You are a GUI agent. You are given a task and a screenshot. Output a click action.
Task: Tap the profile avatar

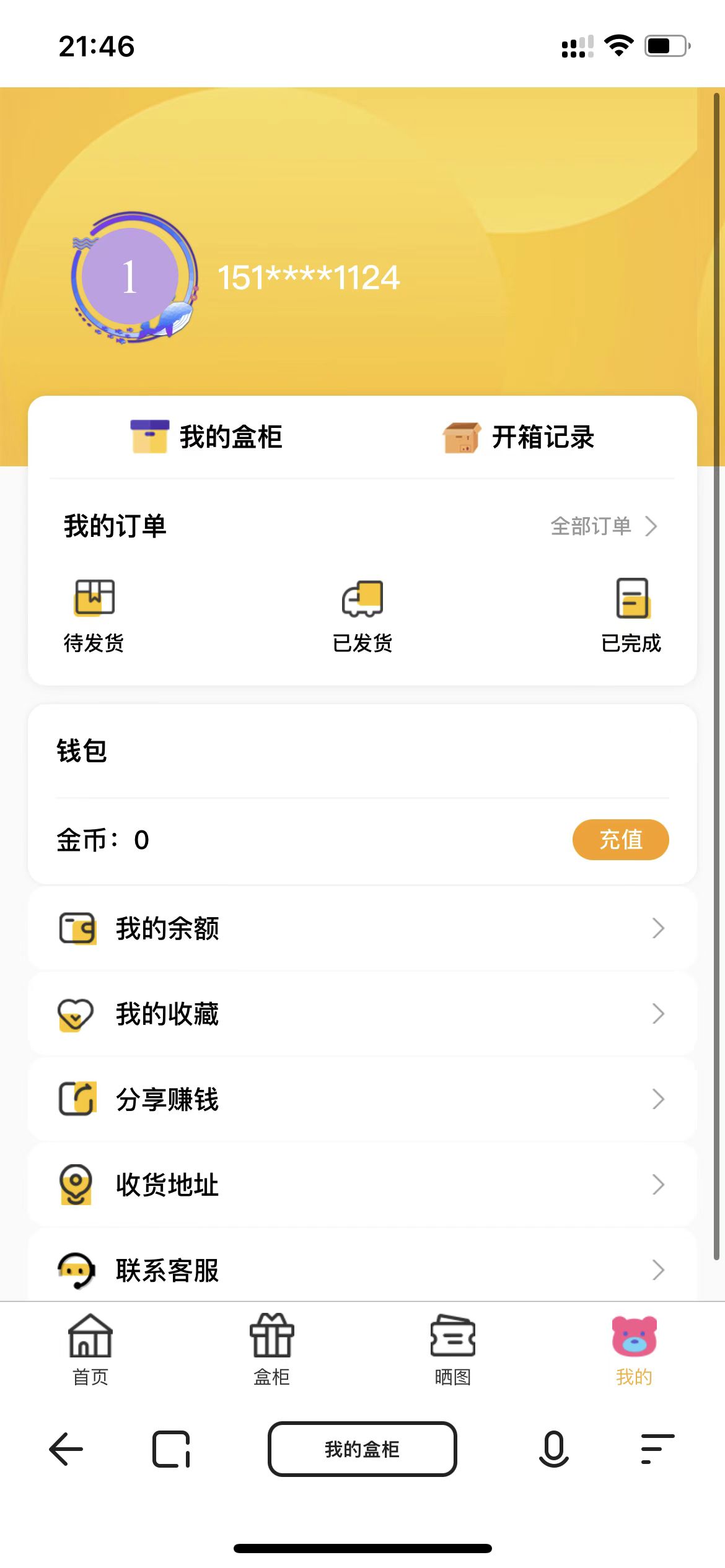point(131,277)
